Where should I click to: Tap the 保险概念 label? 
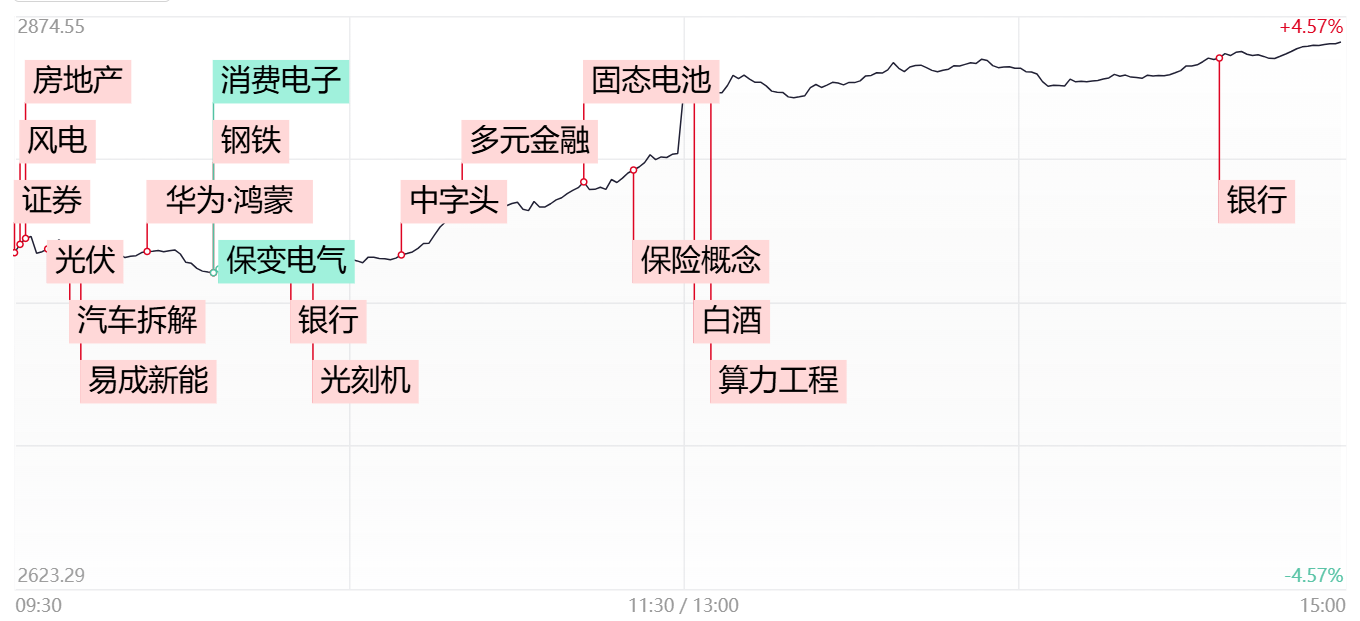point(701,262)
